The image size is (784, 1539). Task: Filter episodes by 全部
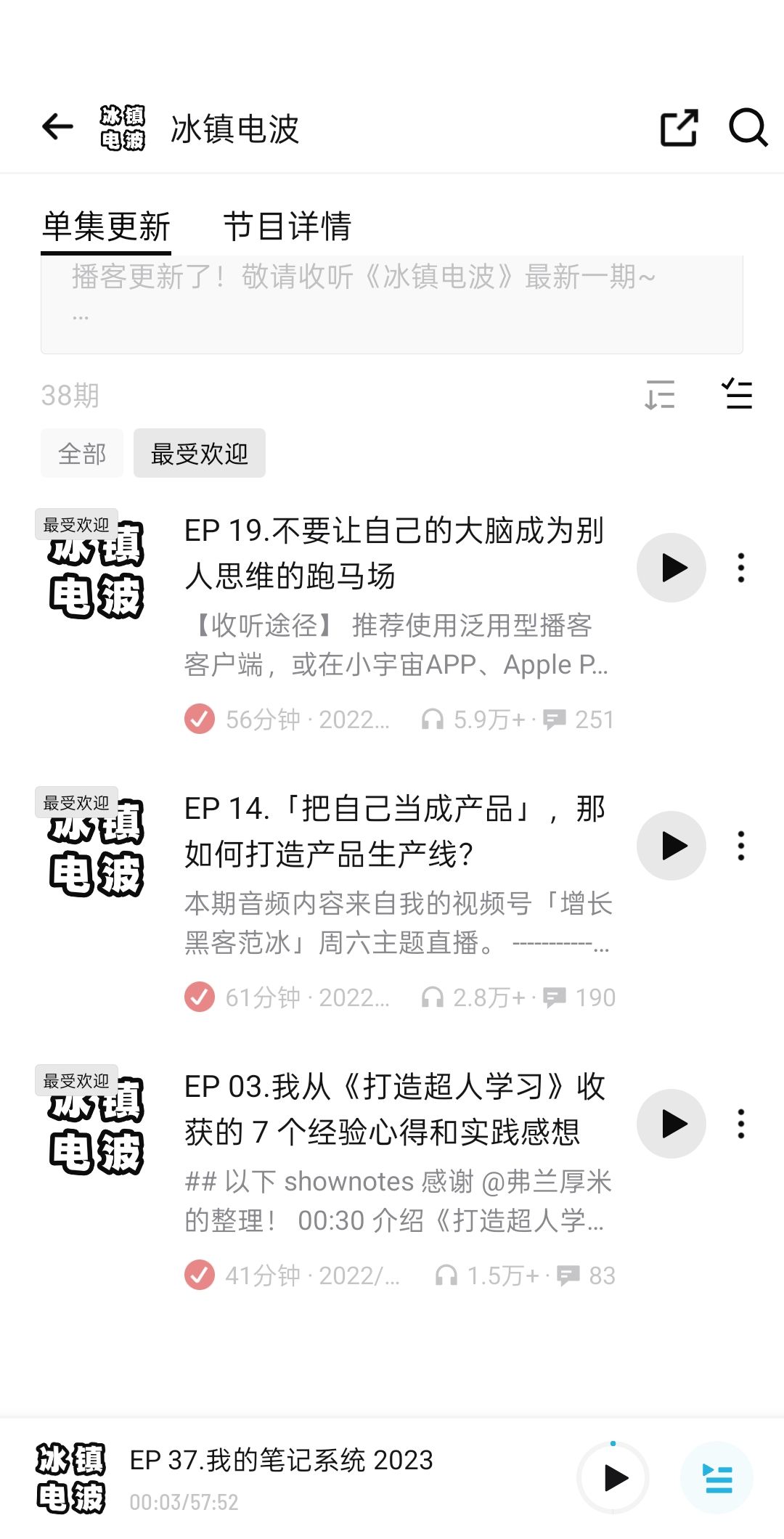tap(82, 454)
